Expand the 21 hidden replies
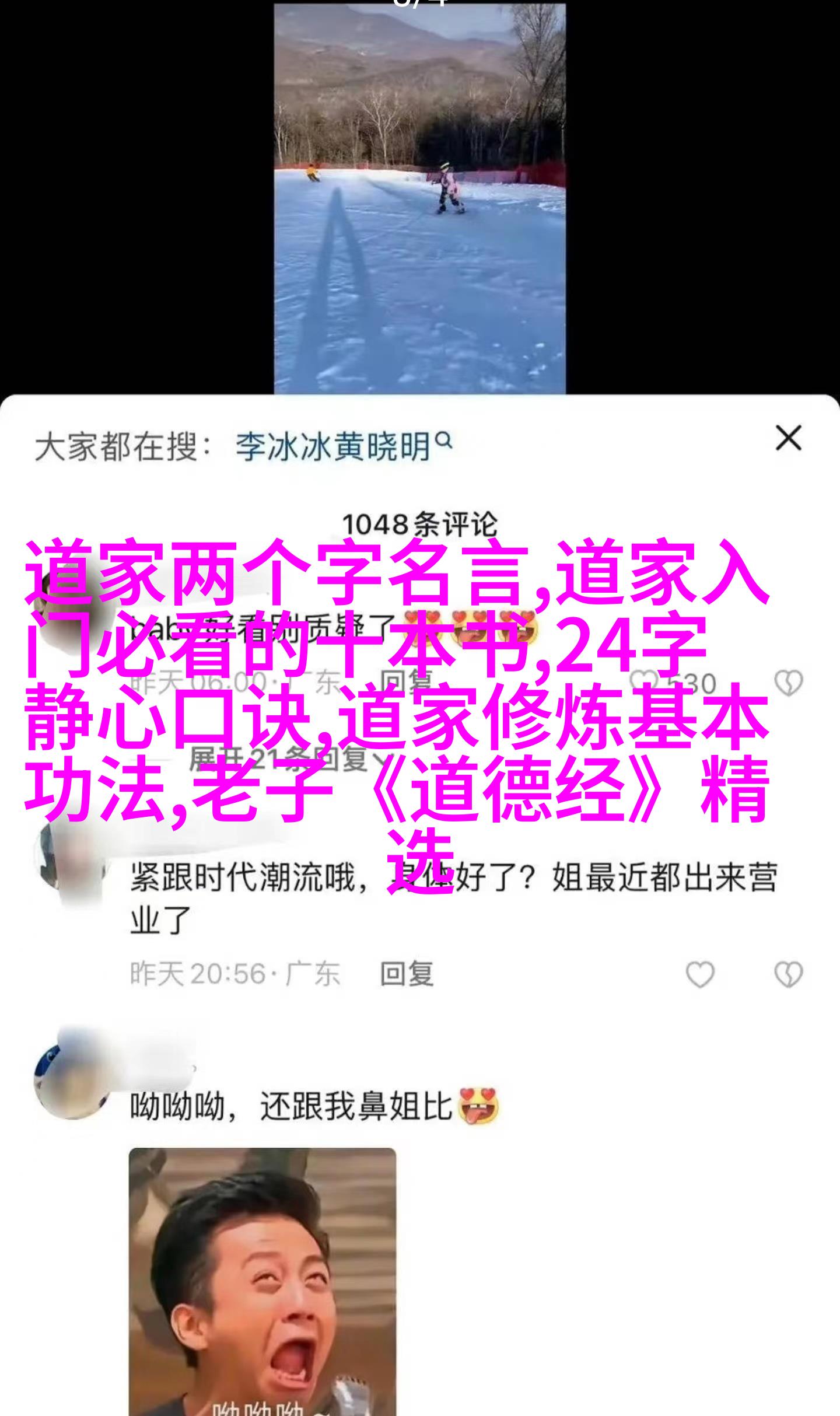This screenshot has height=1416, width=840. (x=287, y=759)
